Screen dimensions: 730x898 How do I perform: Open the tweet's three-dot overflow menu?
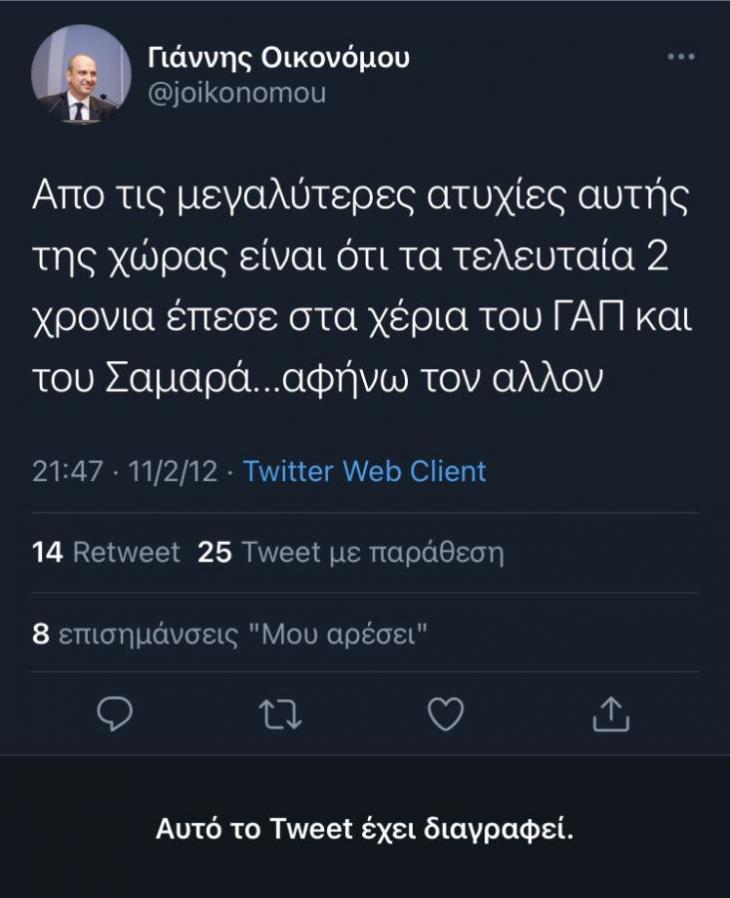pos(680,57)
